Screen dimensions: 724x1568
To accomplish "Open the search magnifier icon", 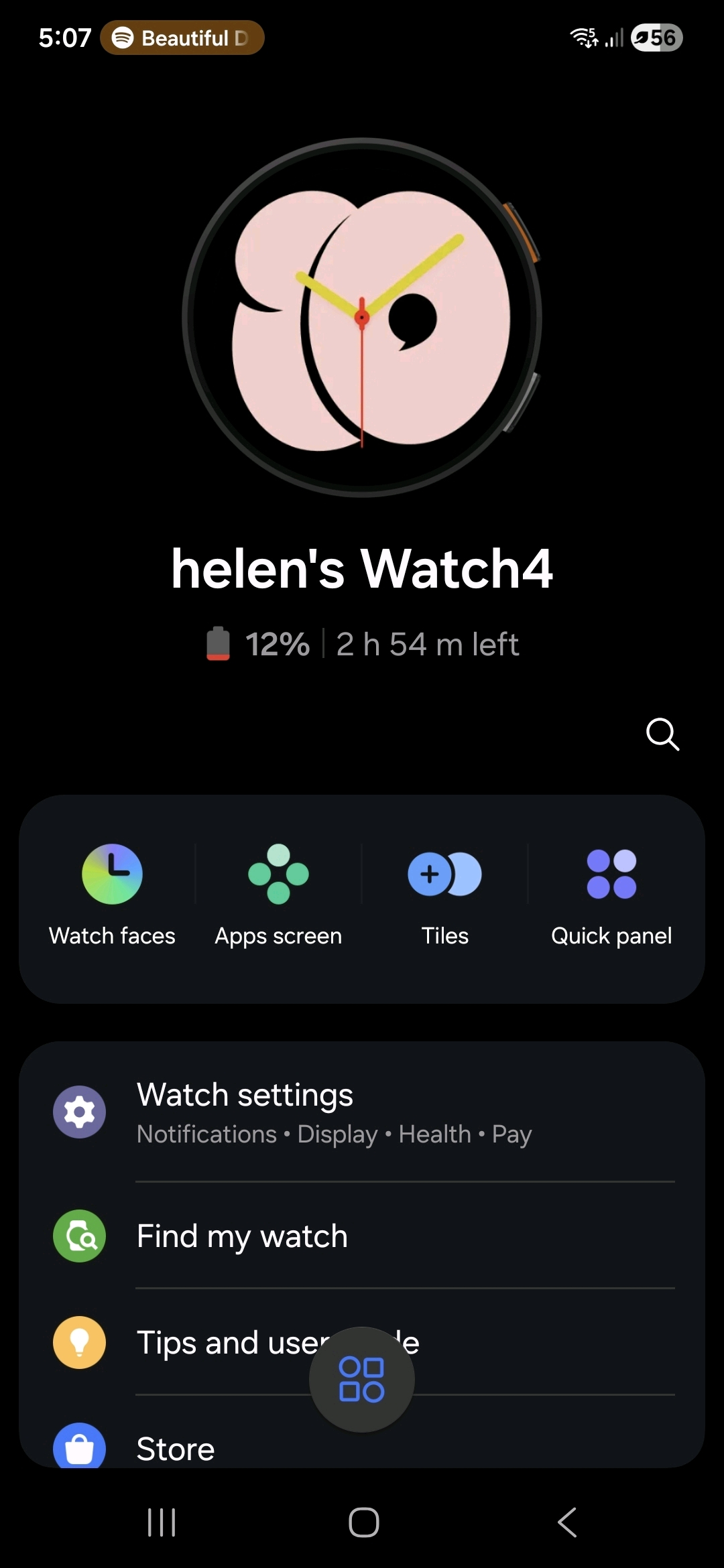I will (662, 734).
